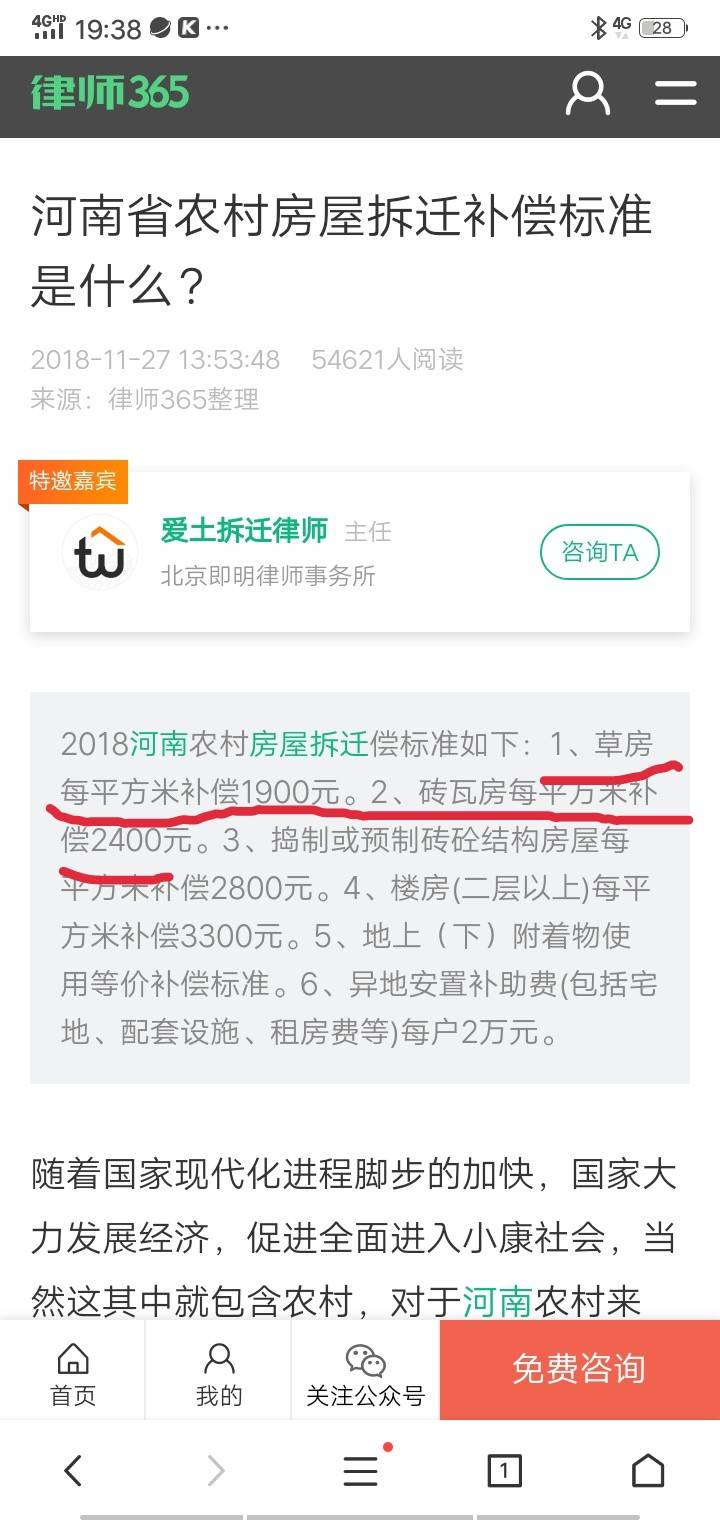The image size is (720, 1520).
Task: Go back in the browser
Action: tap(73, 1470)
